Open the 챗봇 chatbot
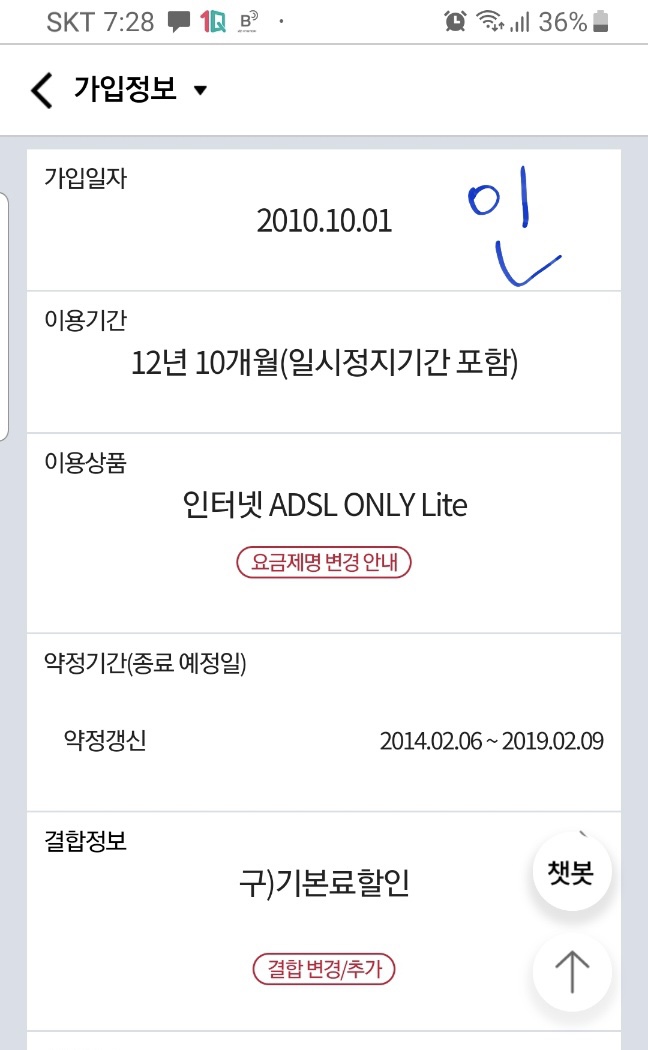 (x=571, y=872)
